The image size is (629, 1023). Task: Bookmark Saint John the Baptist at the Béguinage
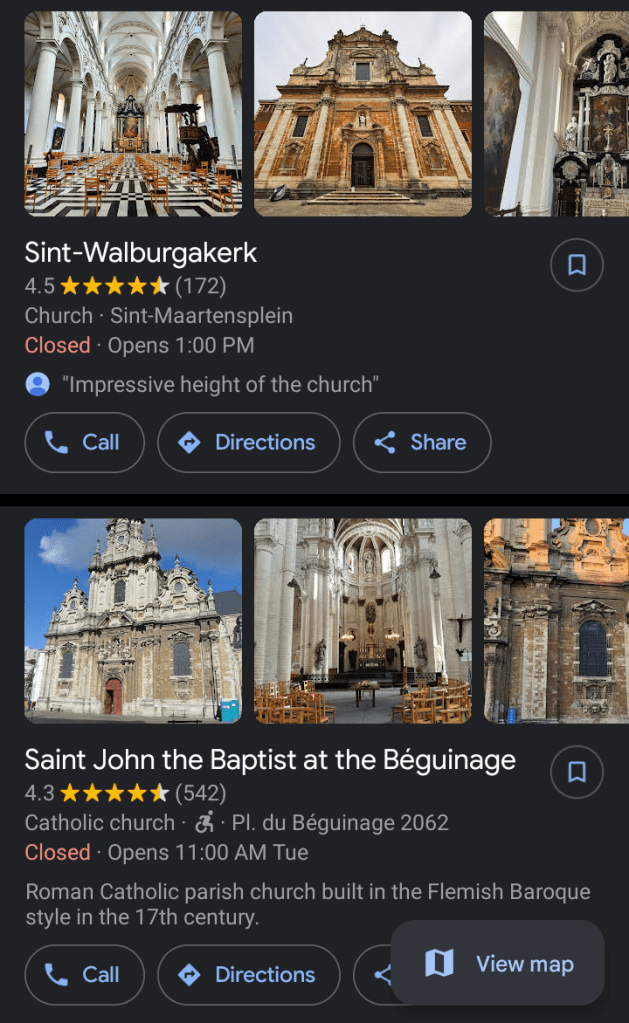coord(576,772)
